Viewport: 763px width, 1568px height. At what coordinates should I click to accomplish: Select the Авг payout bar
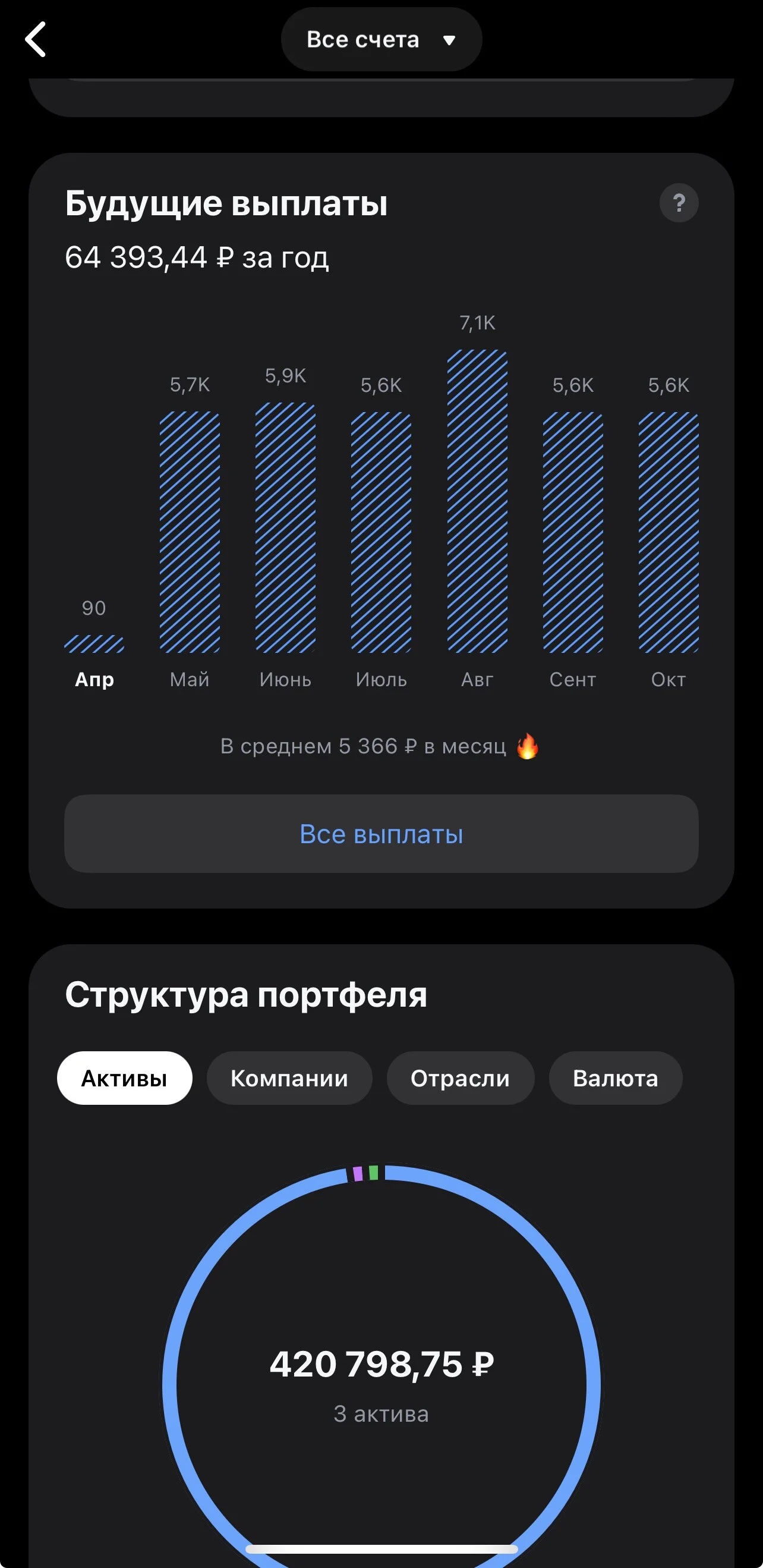click(x=477, y=501)
